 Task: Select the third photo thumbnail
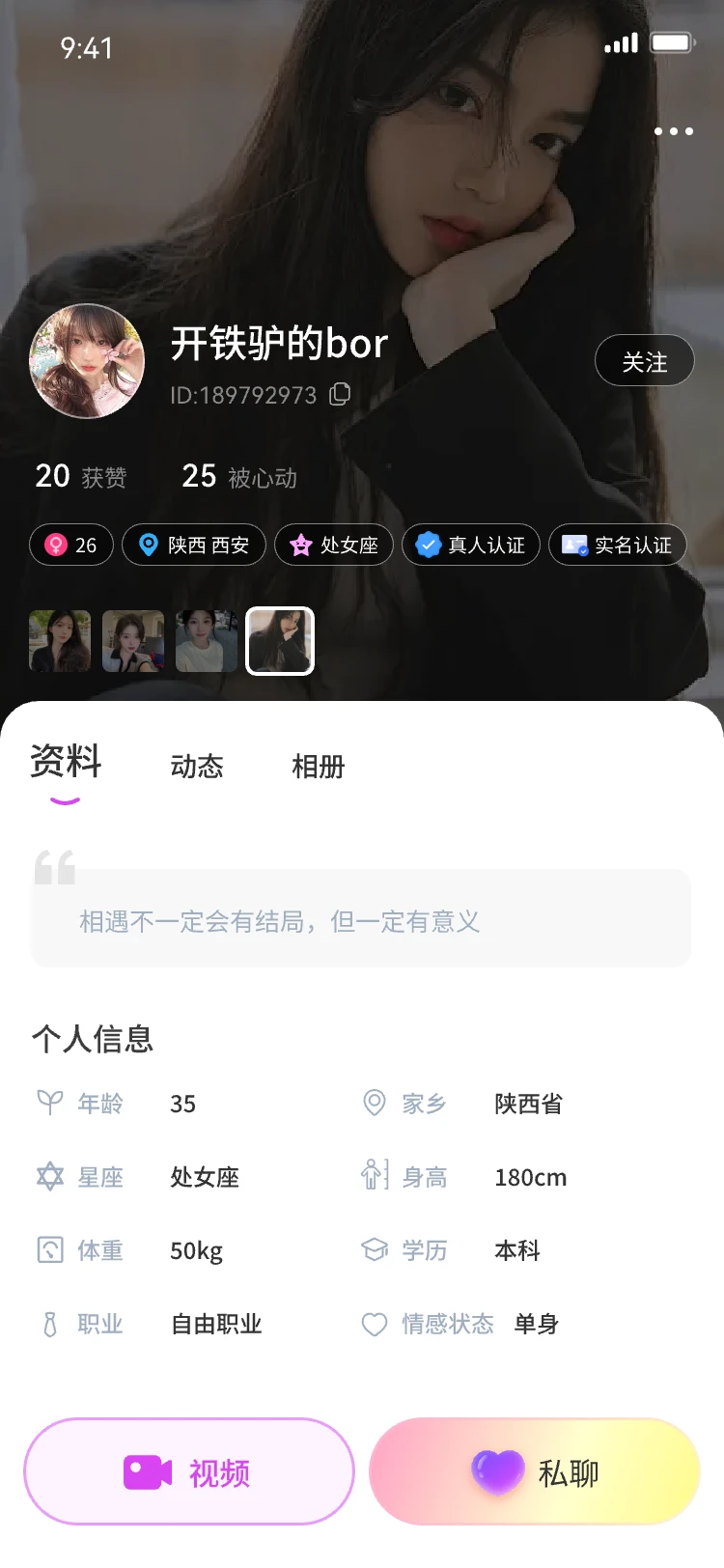coord(207,641)
